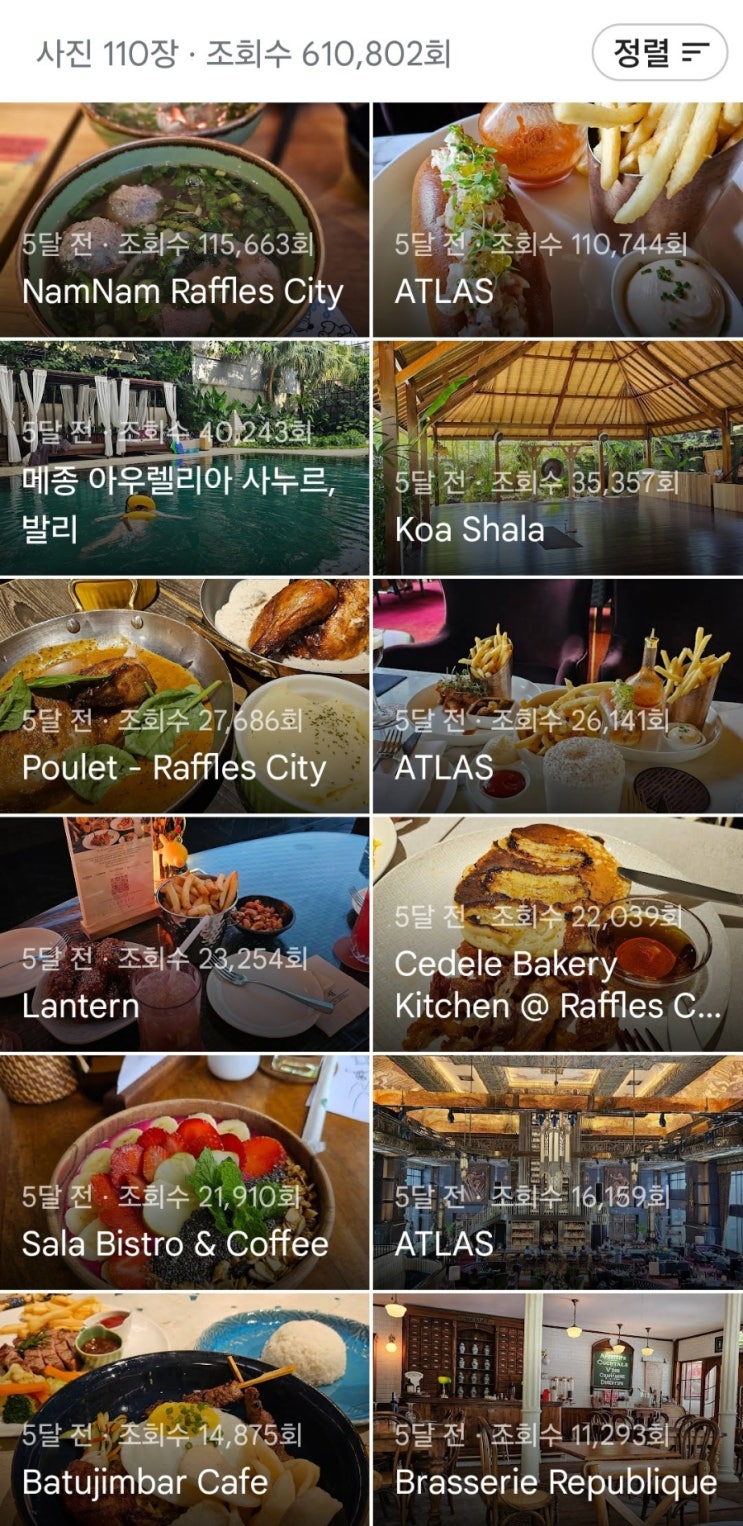743x1526 pixels.
Task: Open the 메종 아우렐리아 사누르, 발리 pool photo
Action: click(x=184, y=458)
